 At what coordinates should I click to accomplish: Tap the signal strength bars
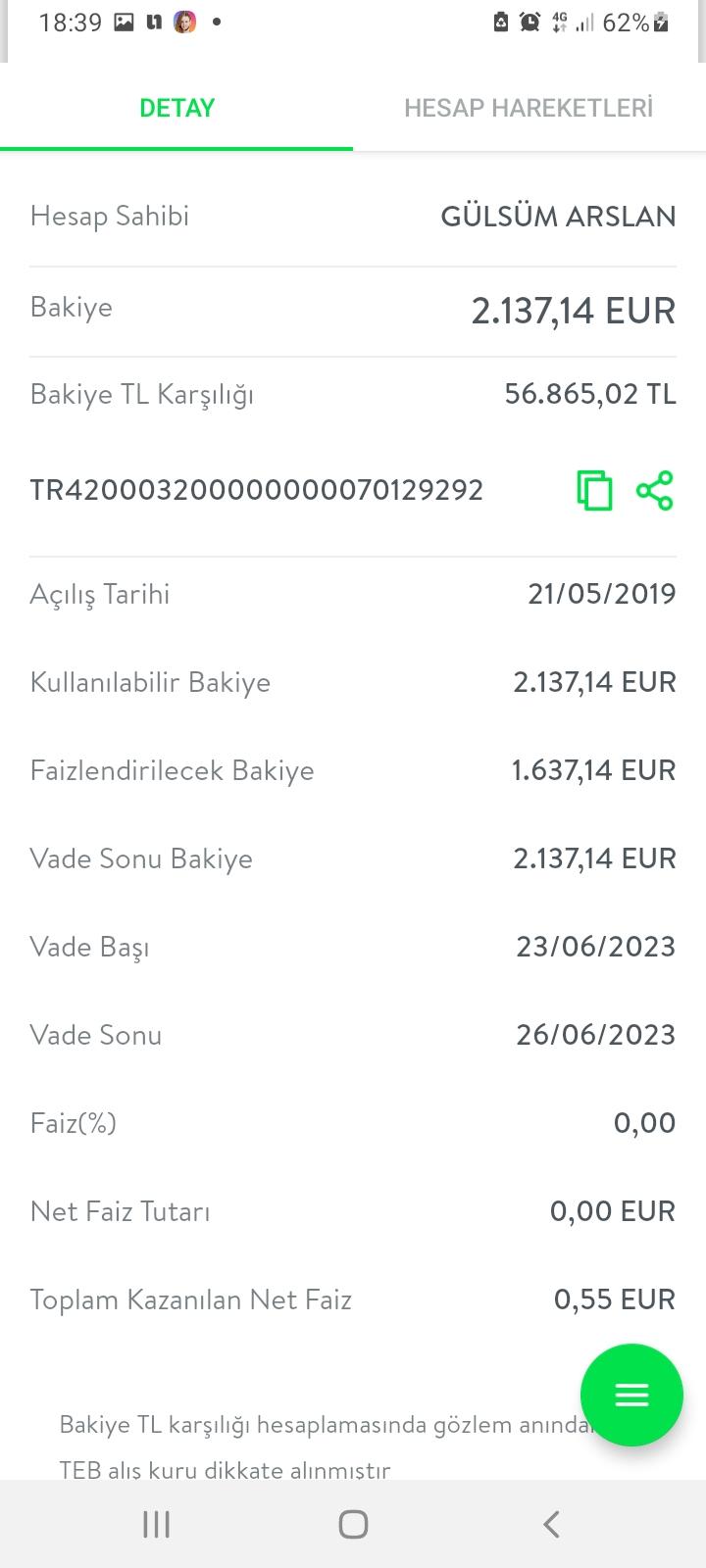tap(586, 22)
